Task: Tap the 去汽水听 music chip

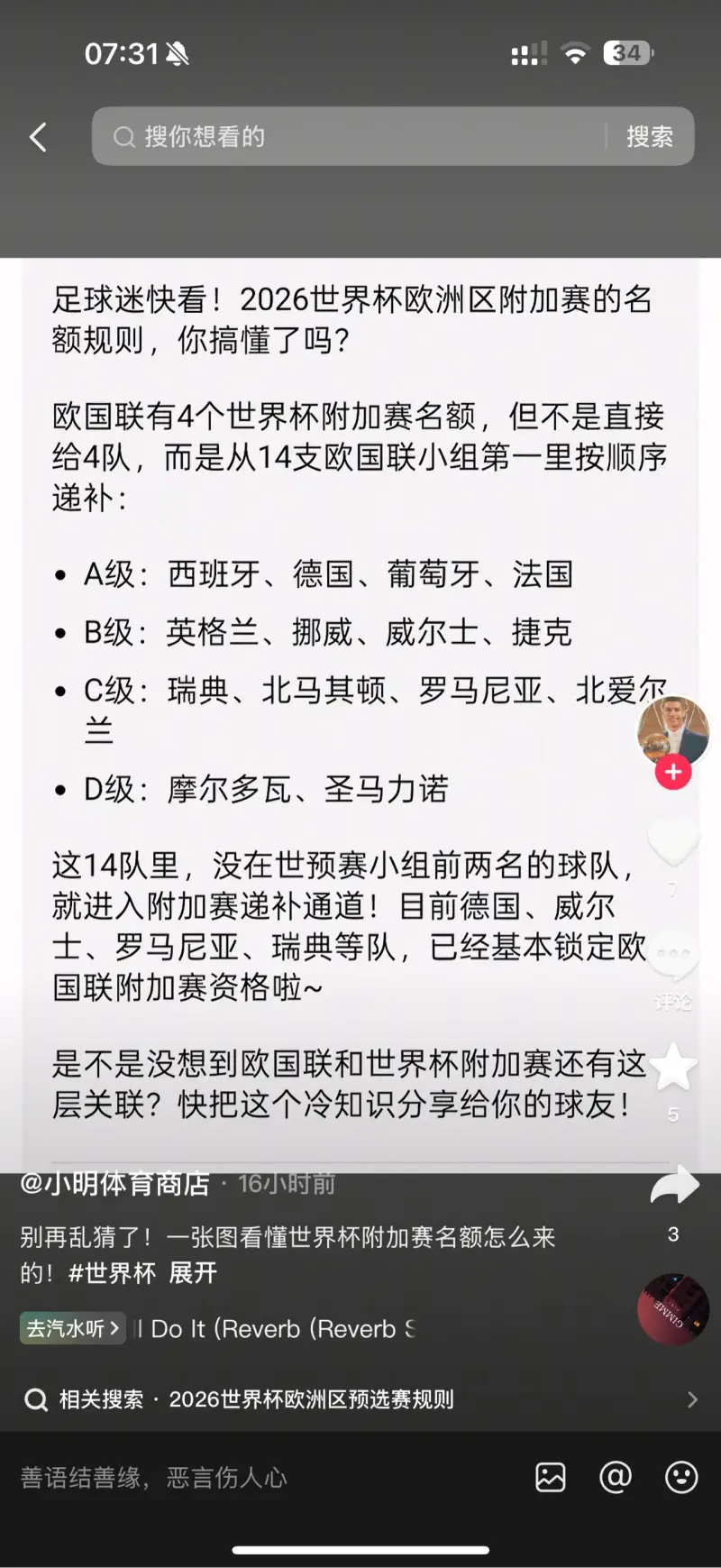Action: click(72, 1328)
